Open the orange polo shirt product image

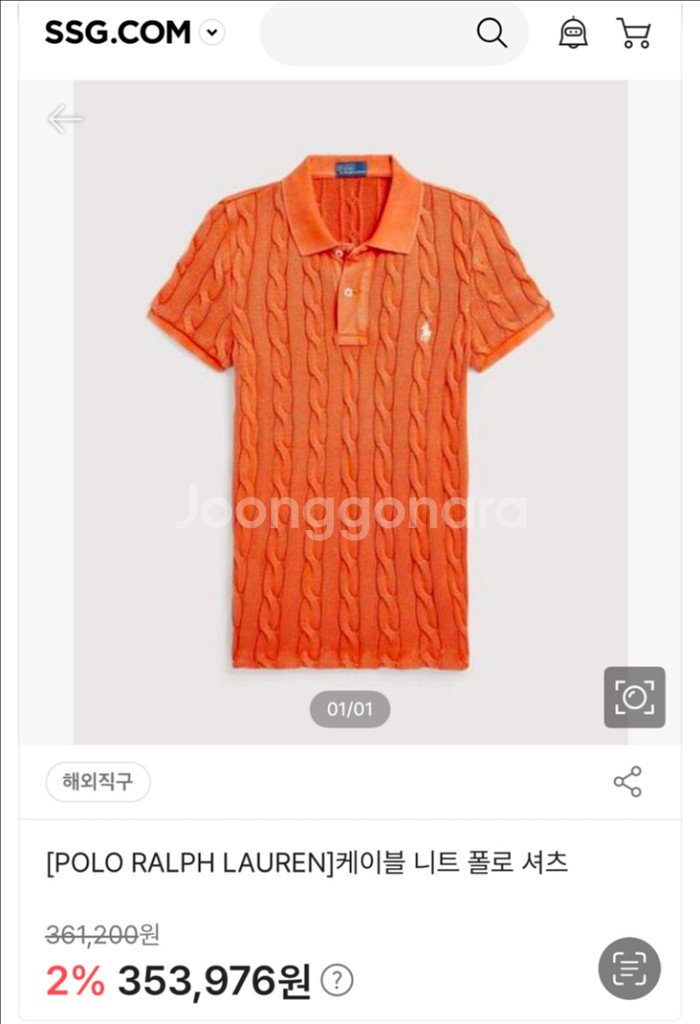[x=350, y=410]
